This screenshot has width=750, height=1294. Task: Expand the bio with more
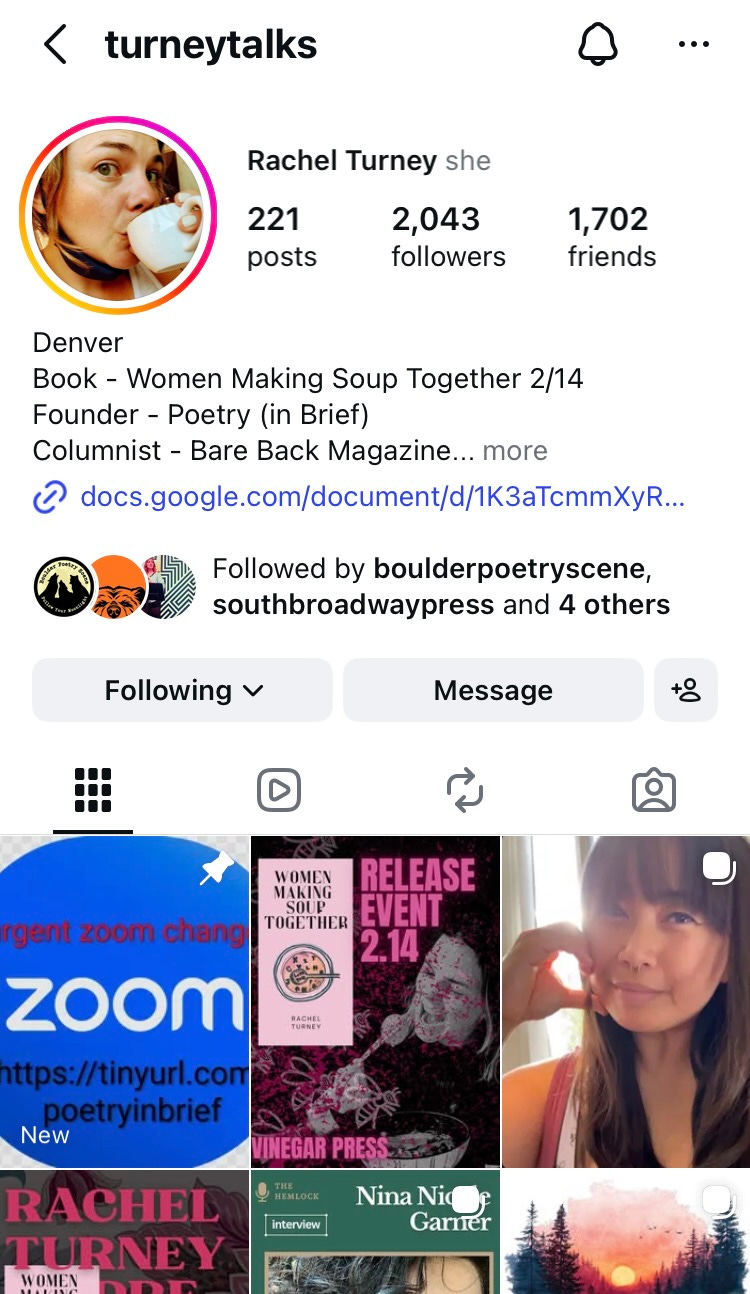[x=514, y=451]
